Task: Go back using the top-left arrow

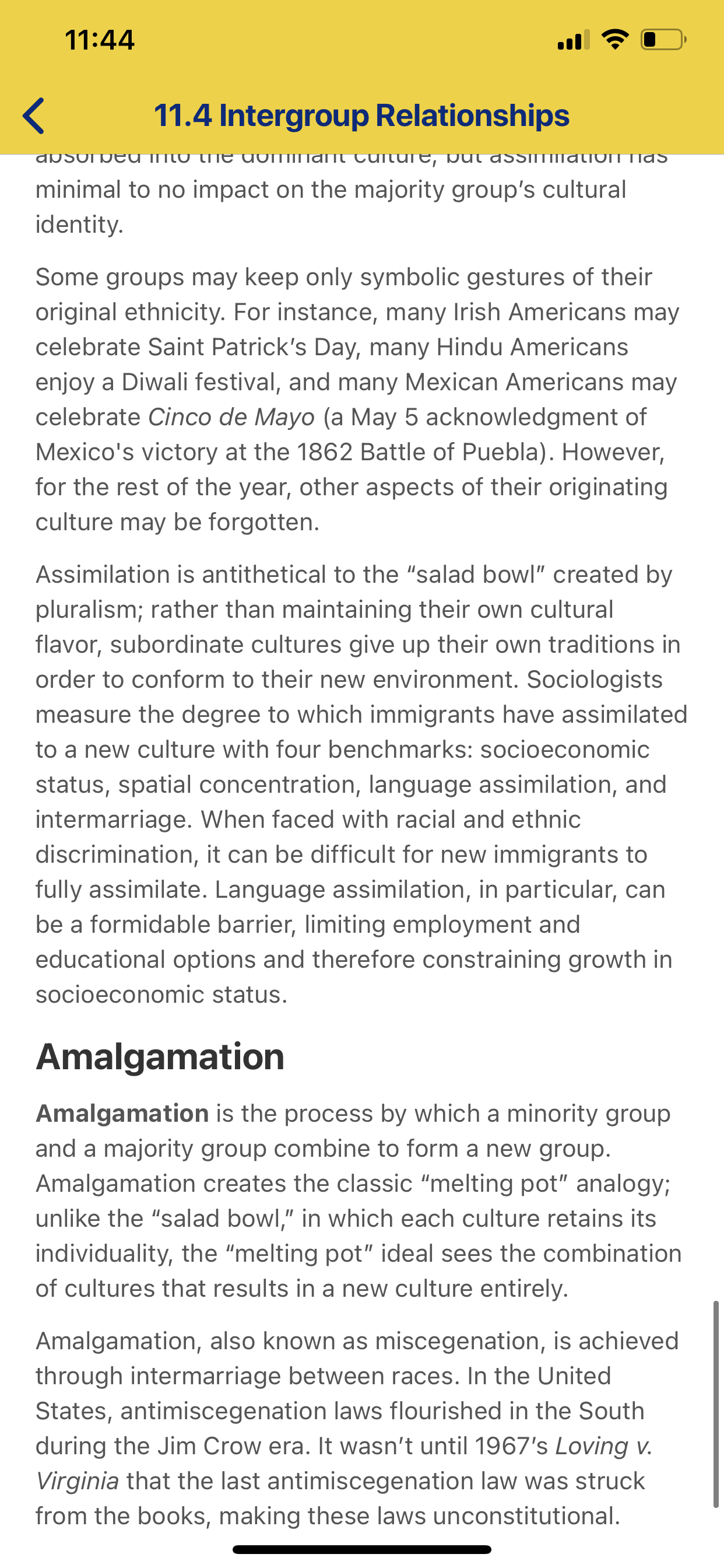Action: point(33,116)
